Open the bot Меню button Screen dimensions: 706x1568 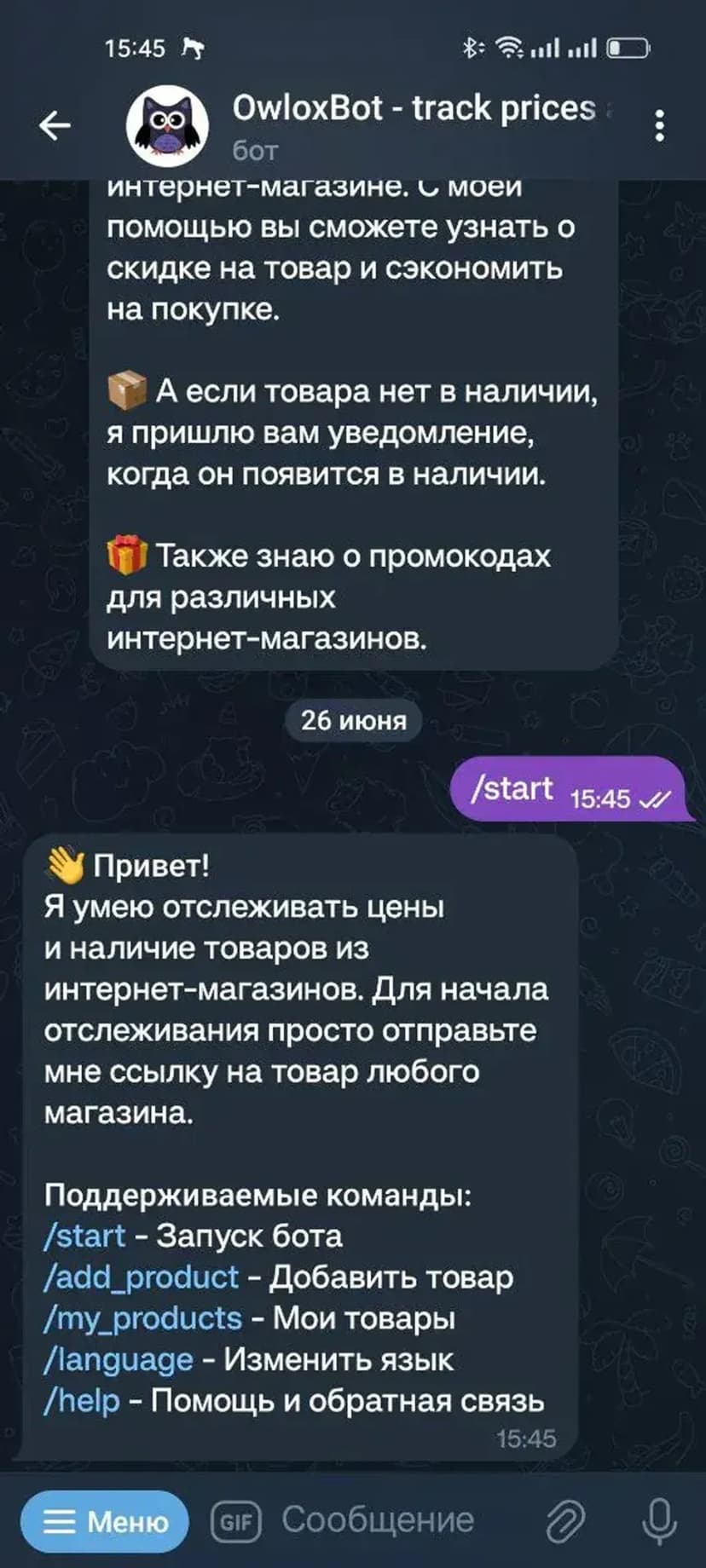[105, 1521]
